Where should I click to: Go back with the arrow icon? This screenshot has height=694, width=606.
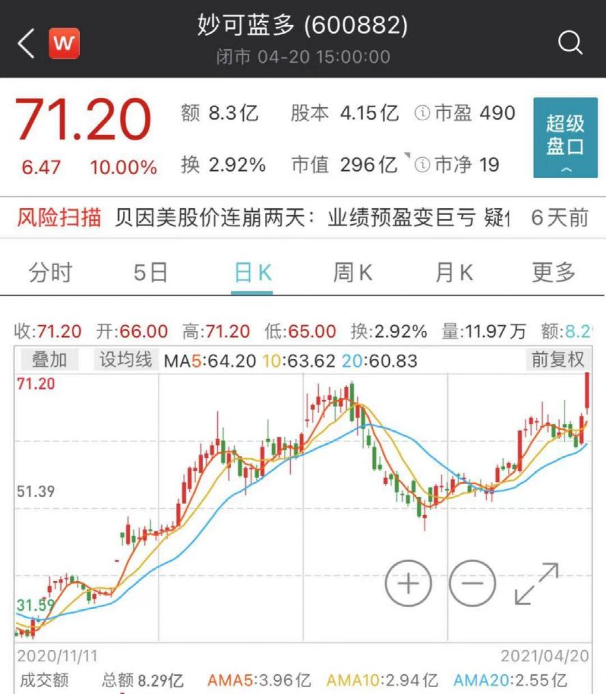tap(26, 42)
